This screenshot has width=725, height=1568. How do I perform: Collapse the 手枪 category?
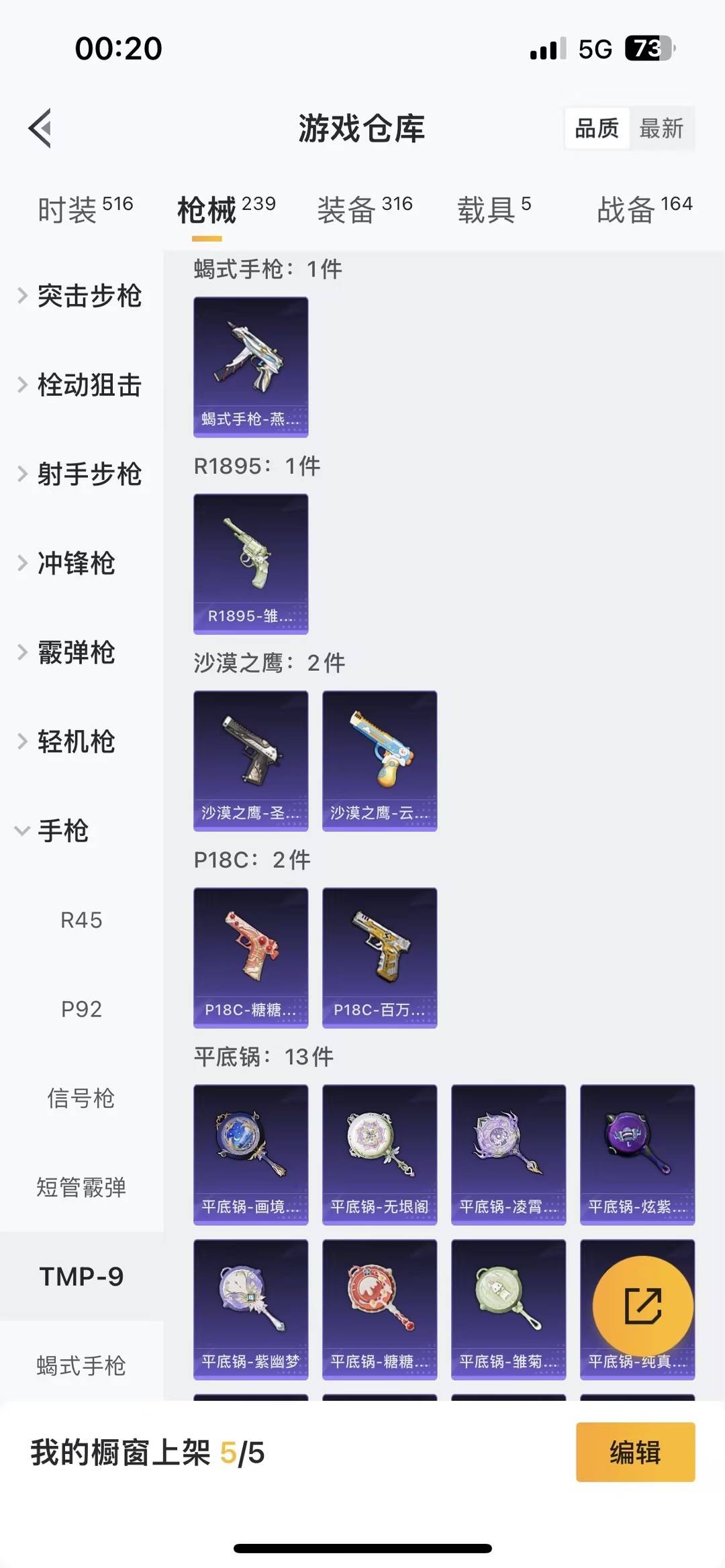[64, 831]
